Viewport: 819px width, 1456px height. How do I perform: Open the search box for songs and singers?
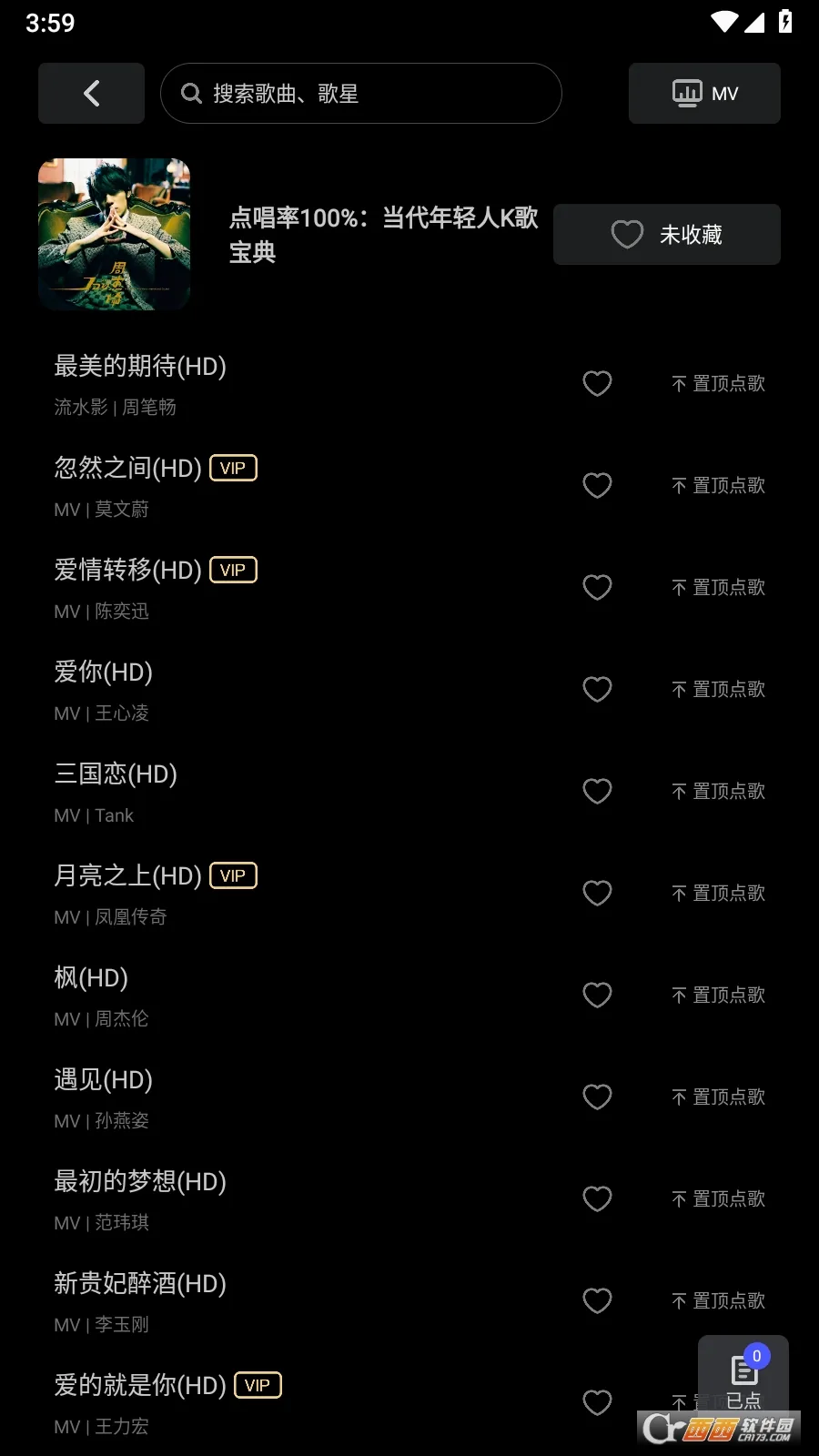[360, 93]
